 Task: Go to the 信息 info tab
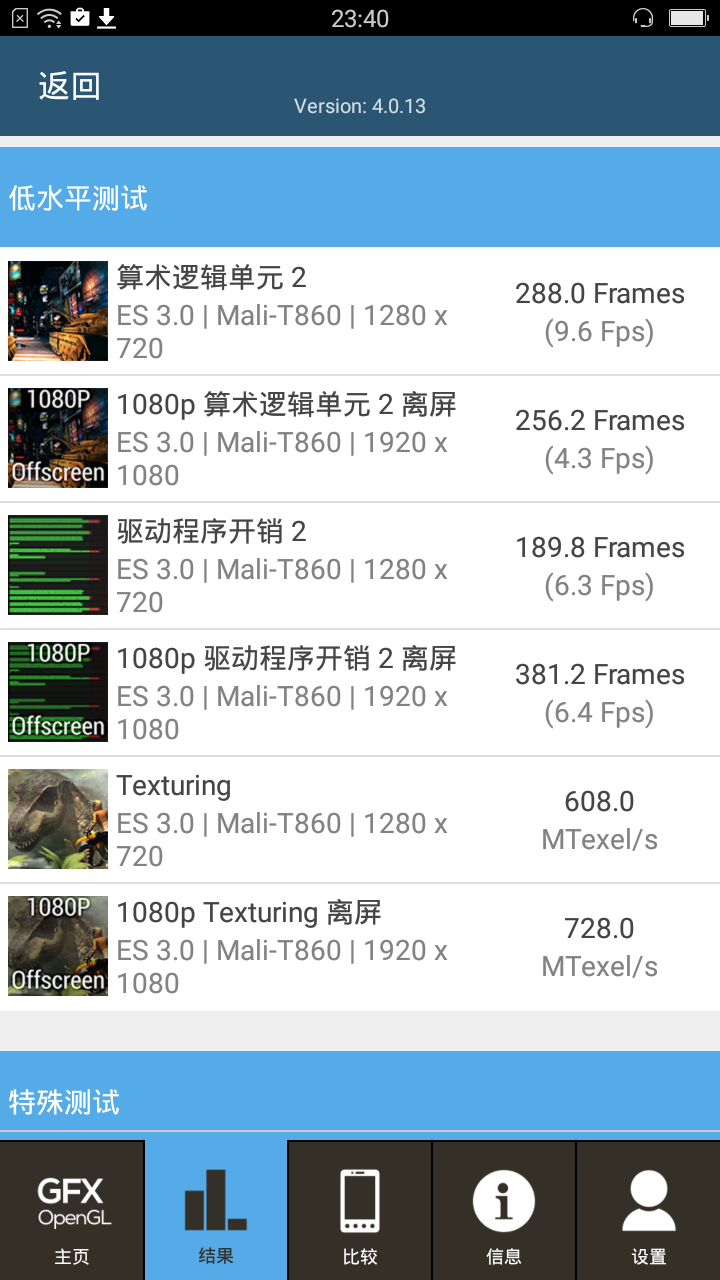pyautogui.click(x=504, y=1211)
